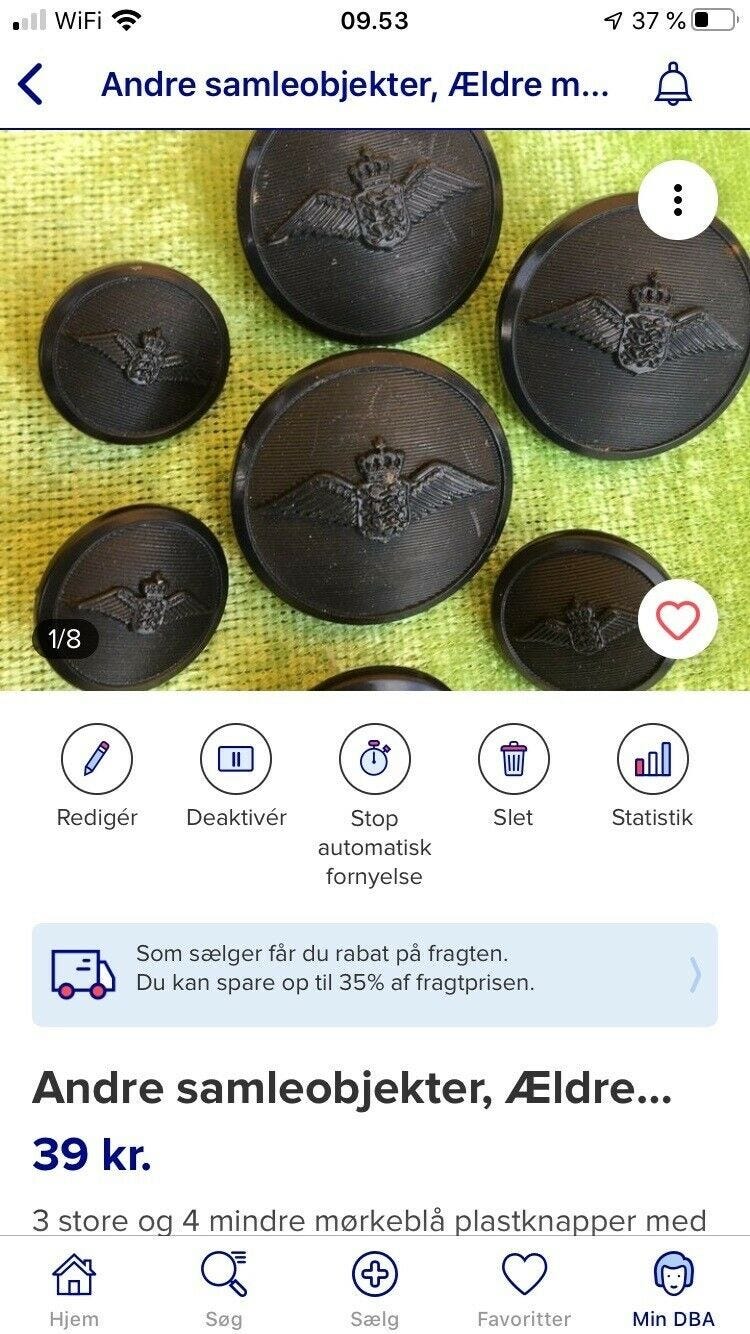Open the three-dot overflow menu
750x1334 pixels.
click(678, 200)
